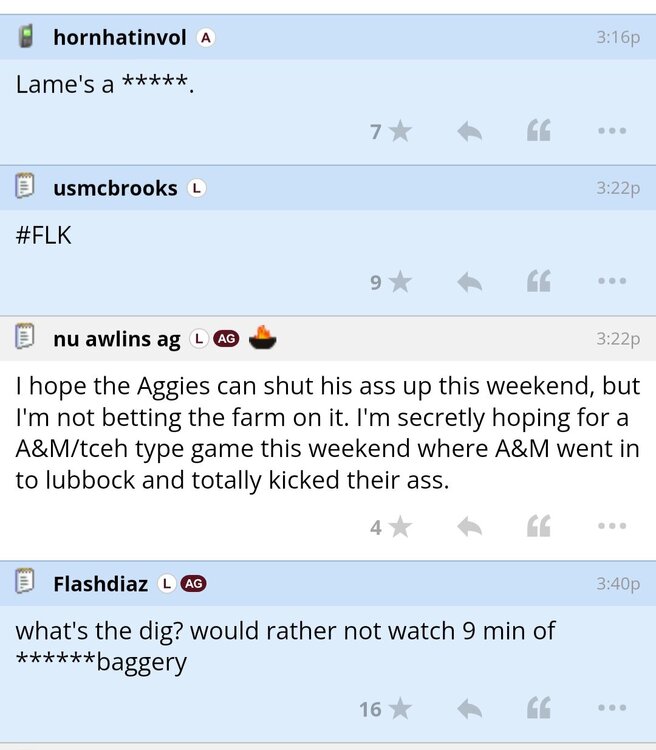
Task: Reply to usmcbrooks' post
Action: point(469,282)
